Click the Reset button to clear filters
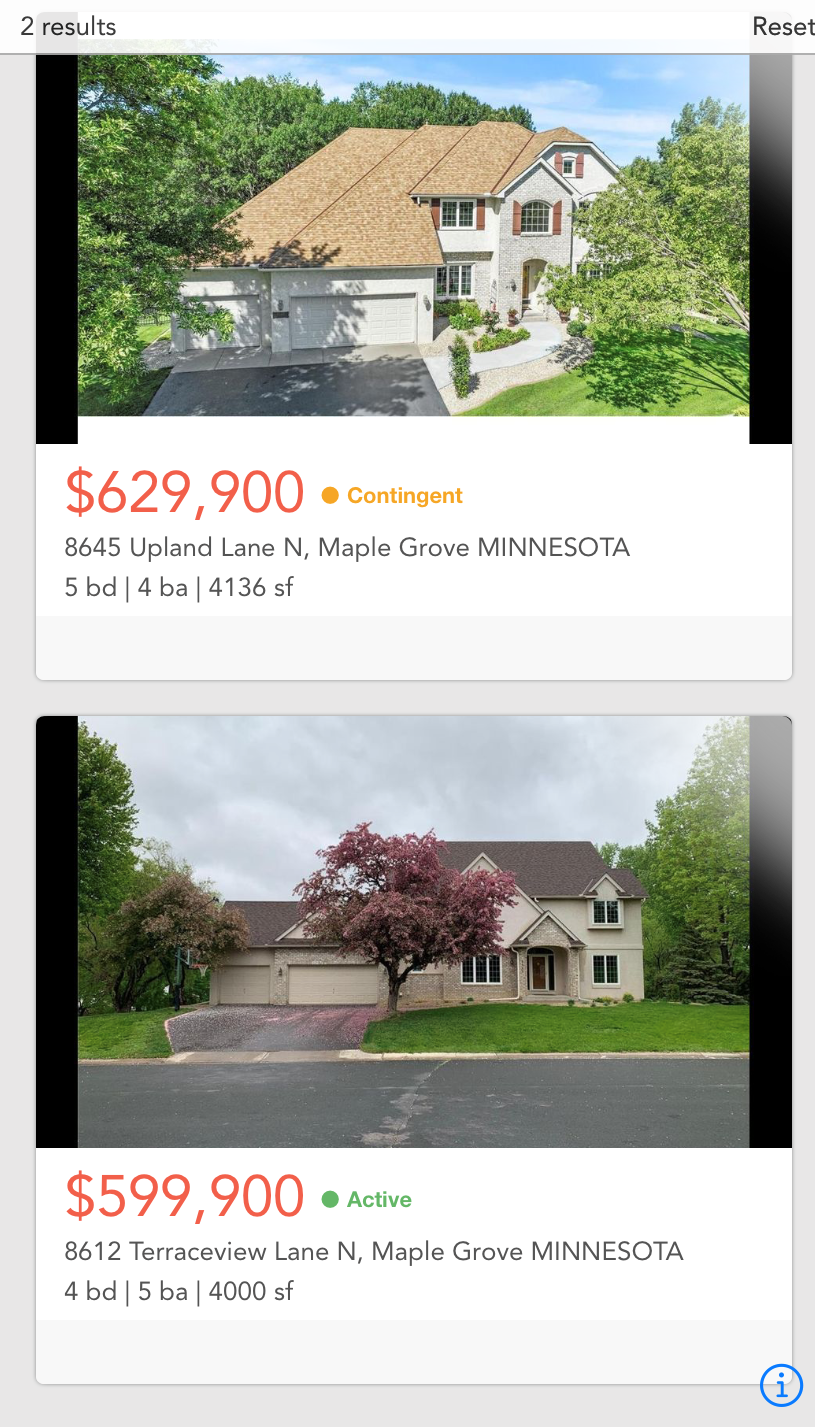This screenshot has height=1427, width=815. [783, 26]
